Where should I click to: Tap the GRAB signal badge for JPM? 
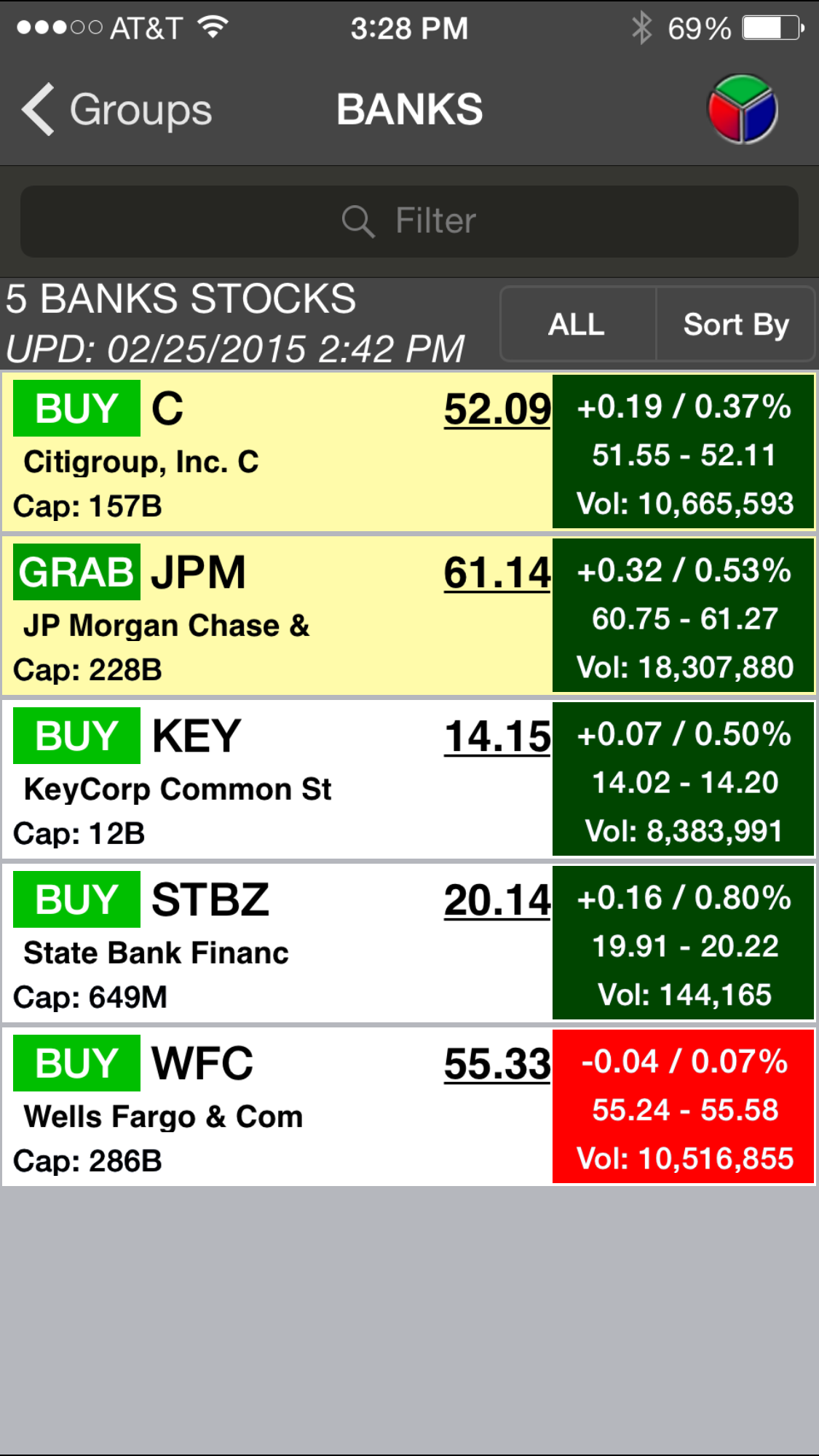click(x=75, y=573)
